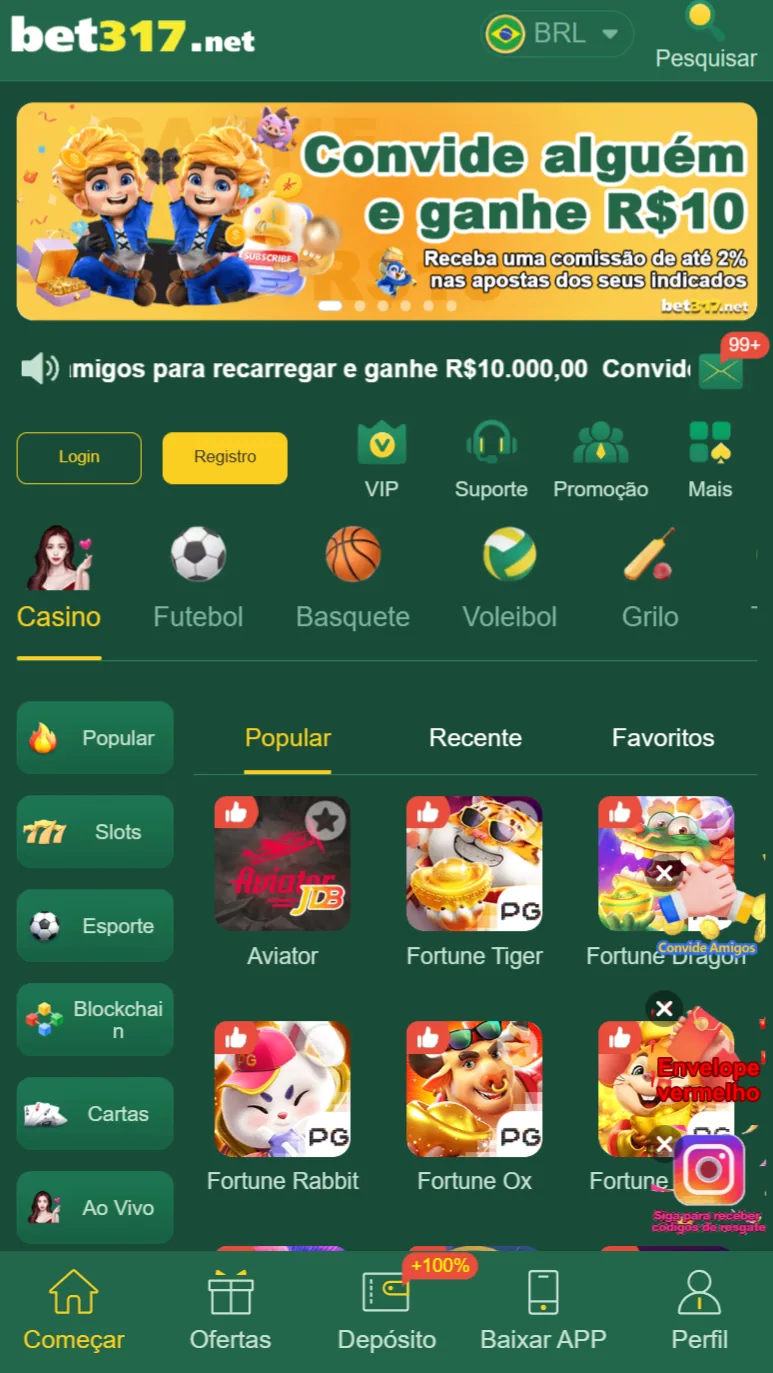Viewport: 773px width, 1373px height.
Task: Open the VIP section
Action: [382, 460]
